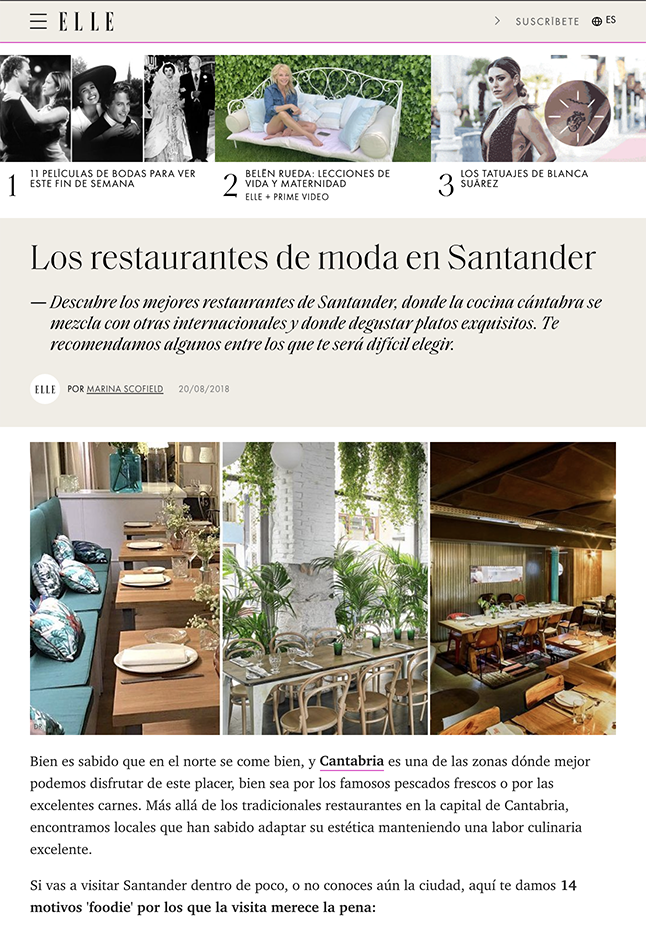View author Marina Scofield's page
Screen dimensions: 646x928
(x=125, y=389)
